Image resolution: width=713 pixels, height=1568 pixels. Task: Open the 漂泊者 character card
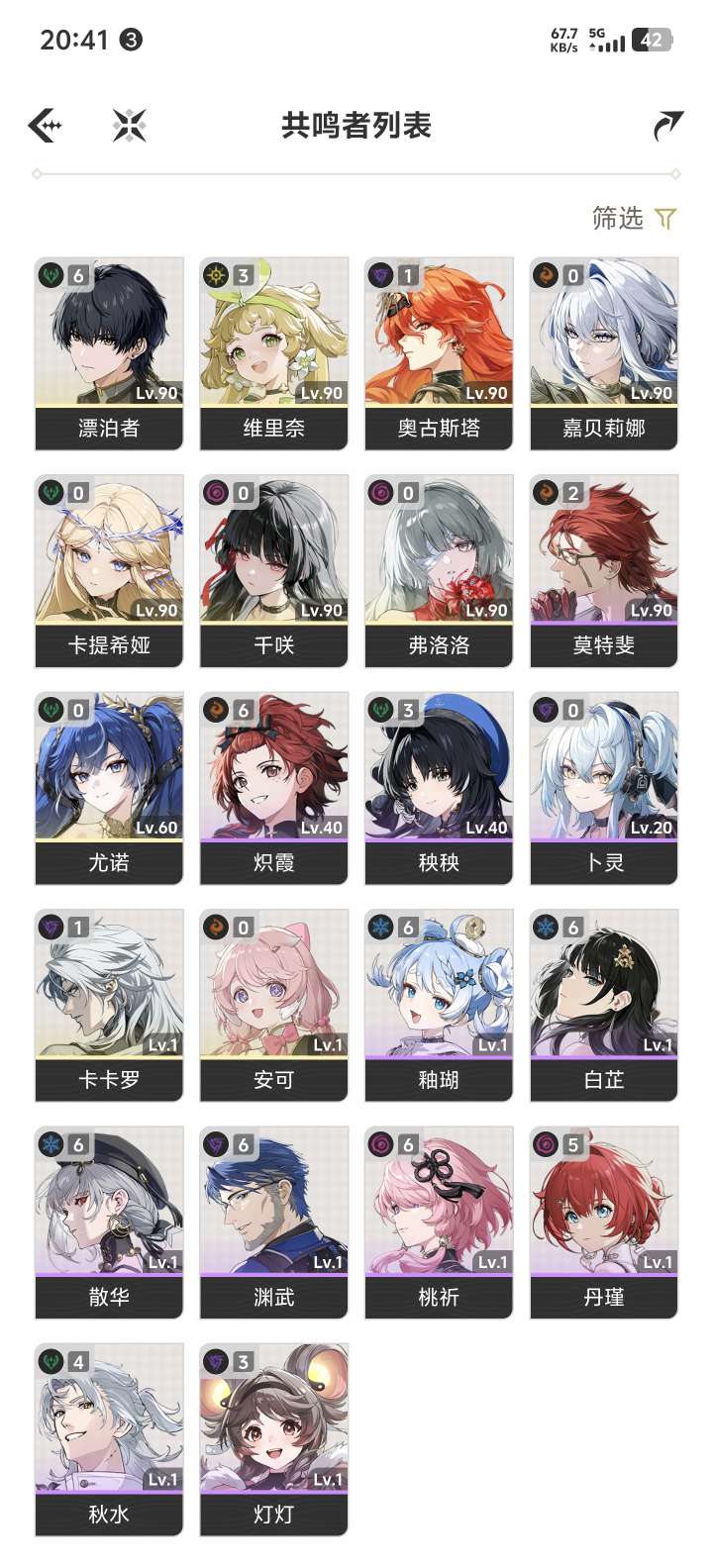(109, 353)
